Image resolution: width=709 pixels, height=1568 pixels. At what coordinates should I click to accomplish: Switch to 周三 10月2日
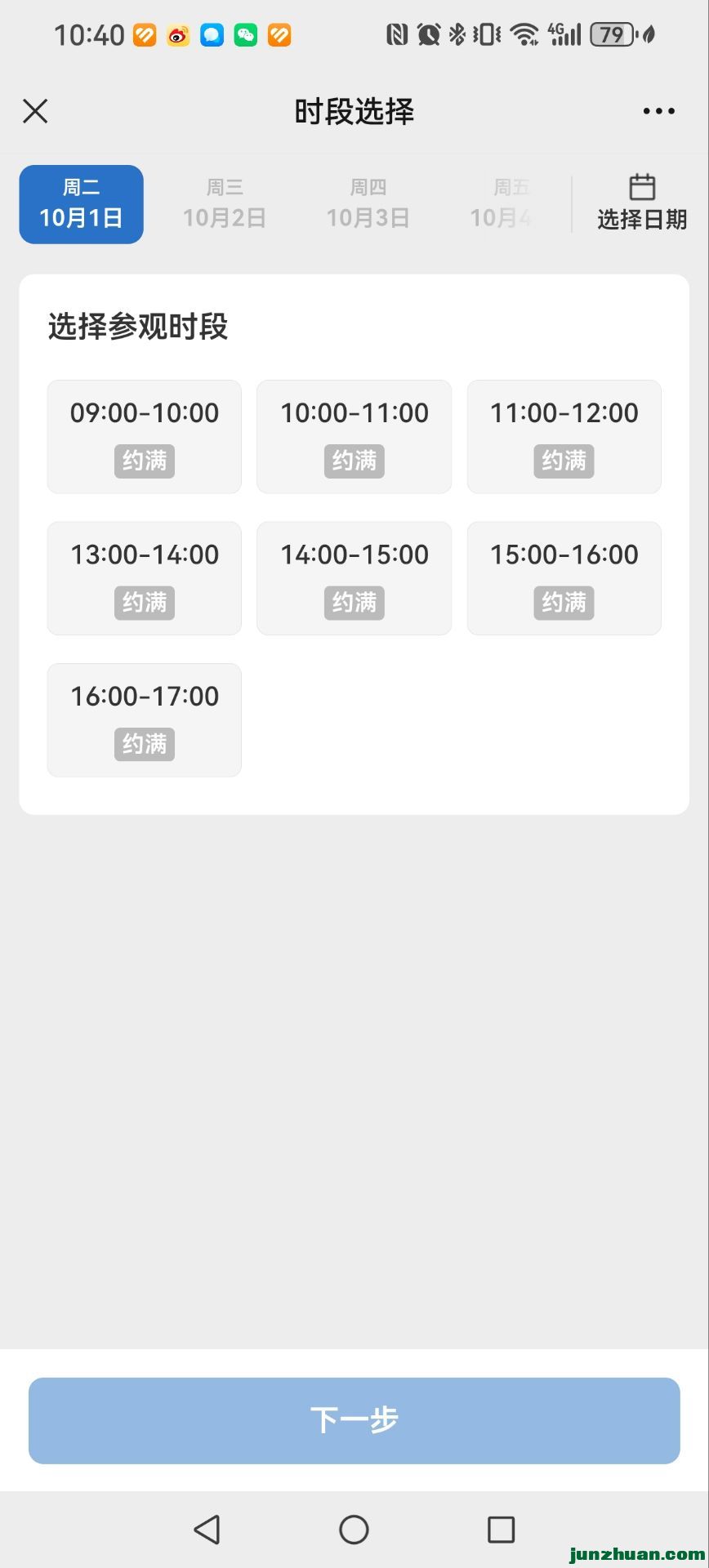tap(225, 204)
